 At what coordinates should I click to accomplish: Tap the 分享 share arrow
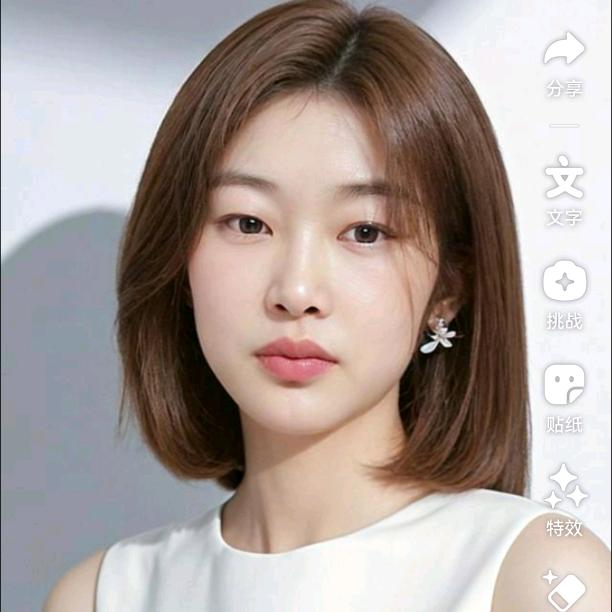[x=564, y=50]
